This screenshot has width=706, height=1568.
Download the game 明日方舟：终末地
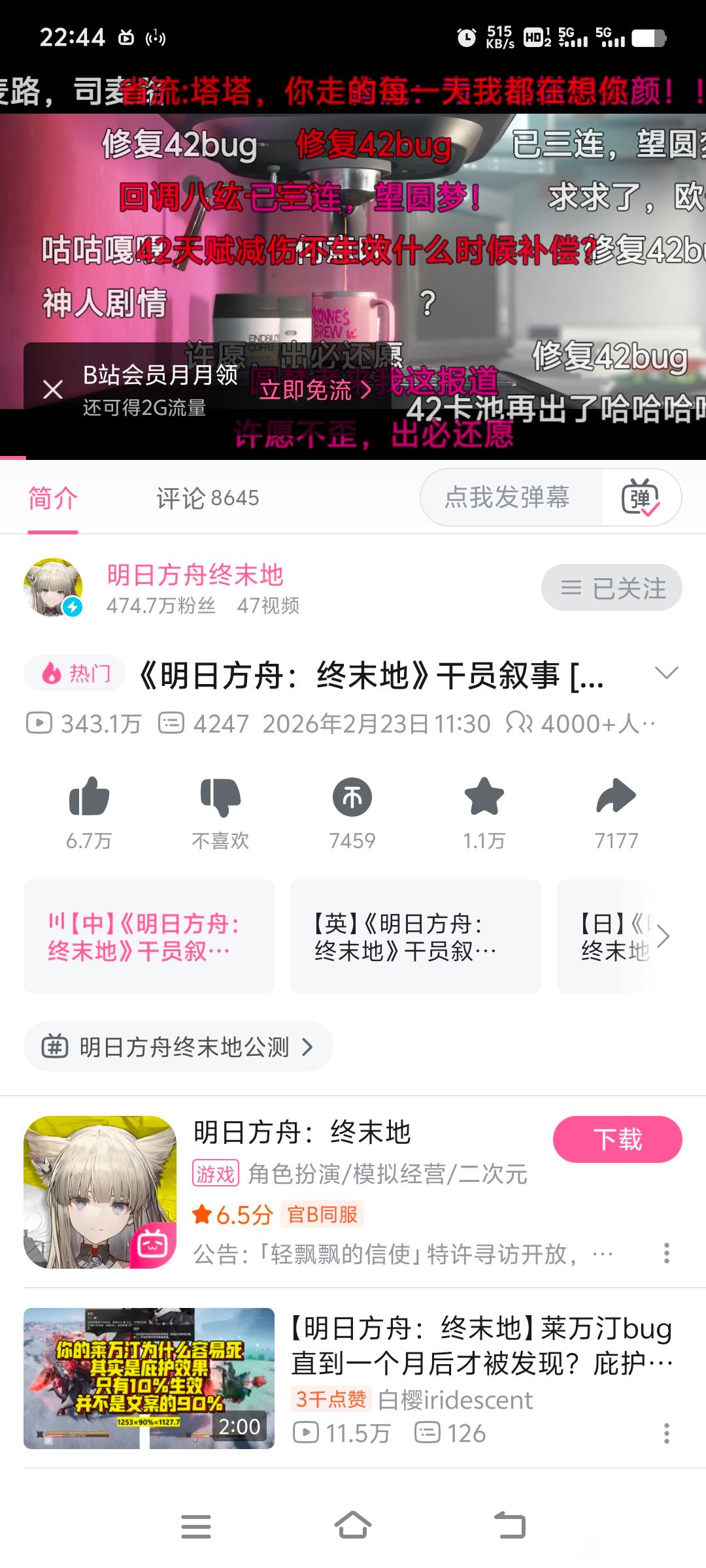click(x=617, y=1139)
